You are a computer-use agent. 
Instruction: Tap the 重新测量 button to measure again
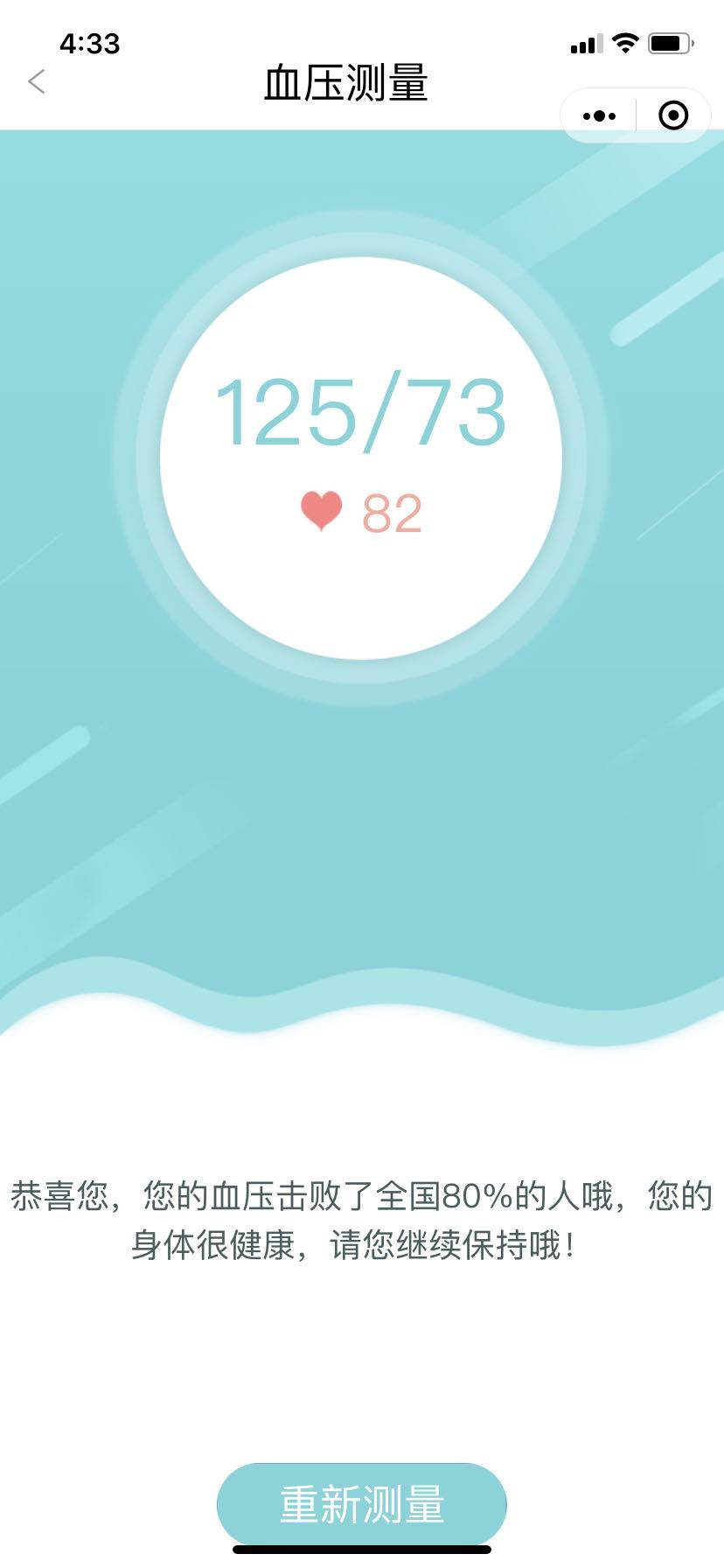point(362,1503)
